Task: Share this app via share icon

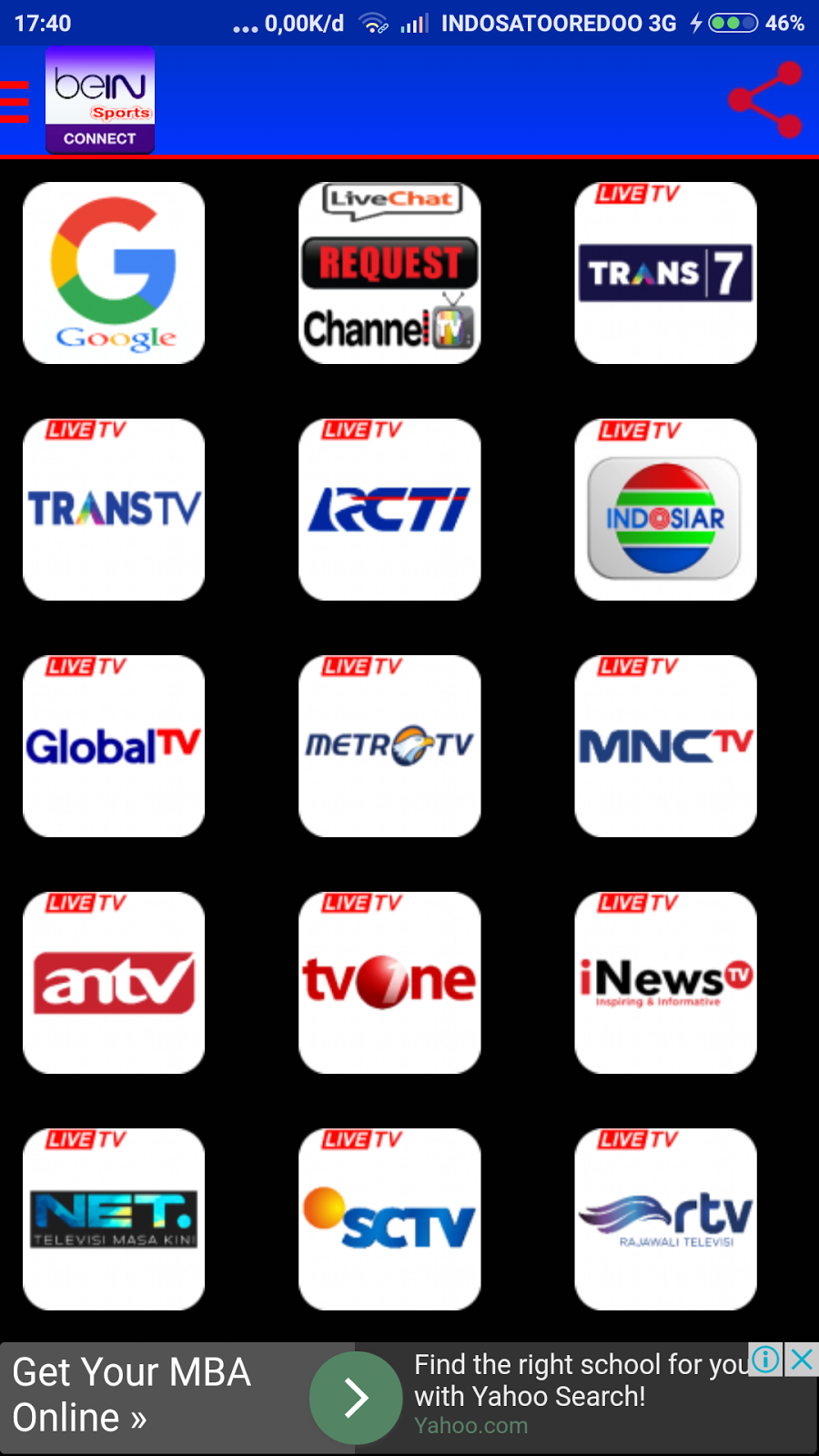Action: 765,100
